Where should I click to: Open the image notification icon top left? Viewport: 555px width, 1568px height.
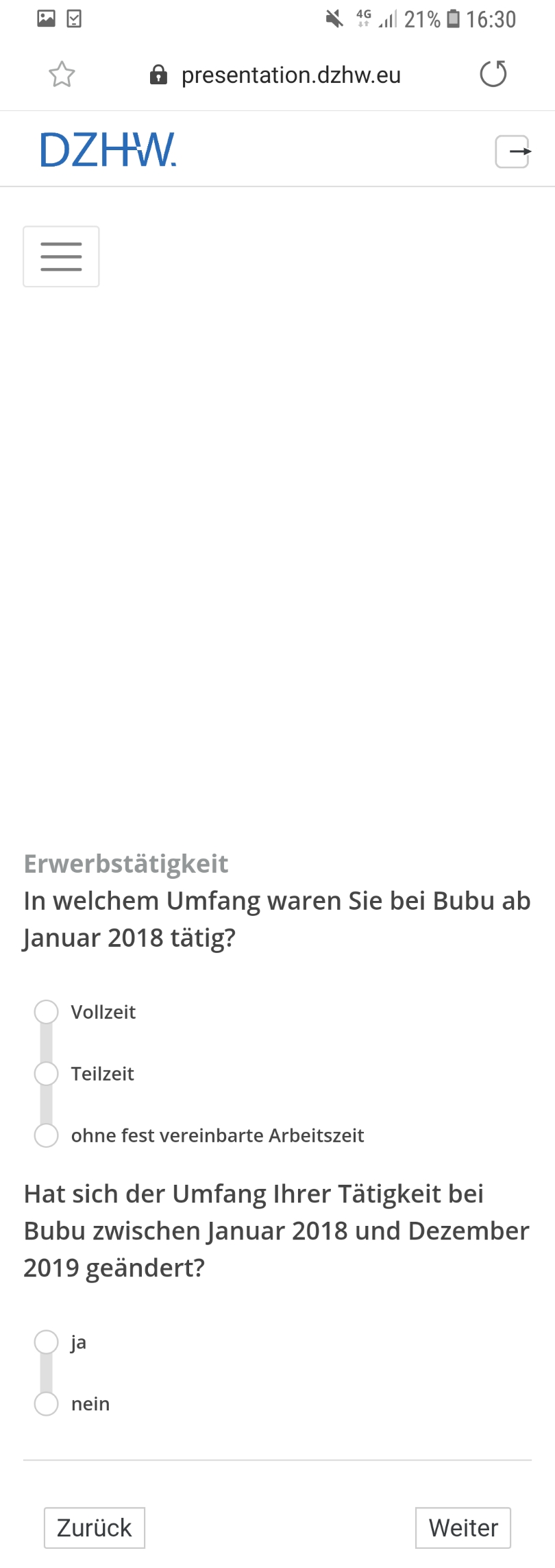click(46, 19)
